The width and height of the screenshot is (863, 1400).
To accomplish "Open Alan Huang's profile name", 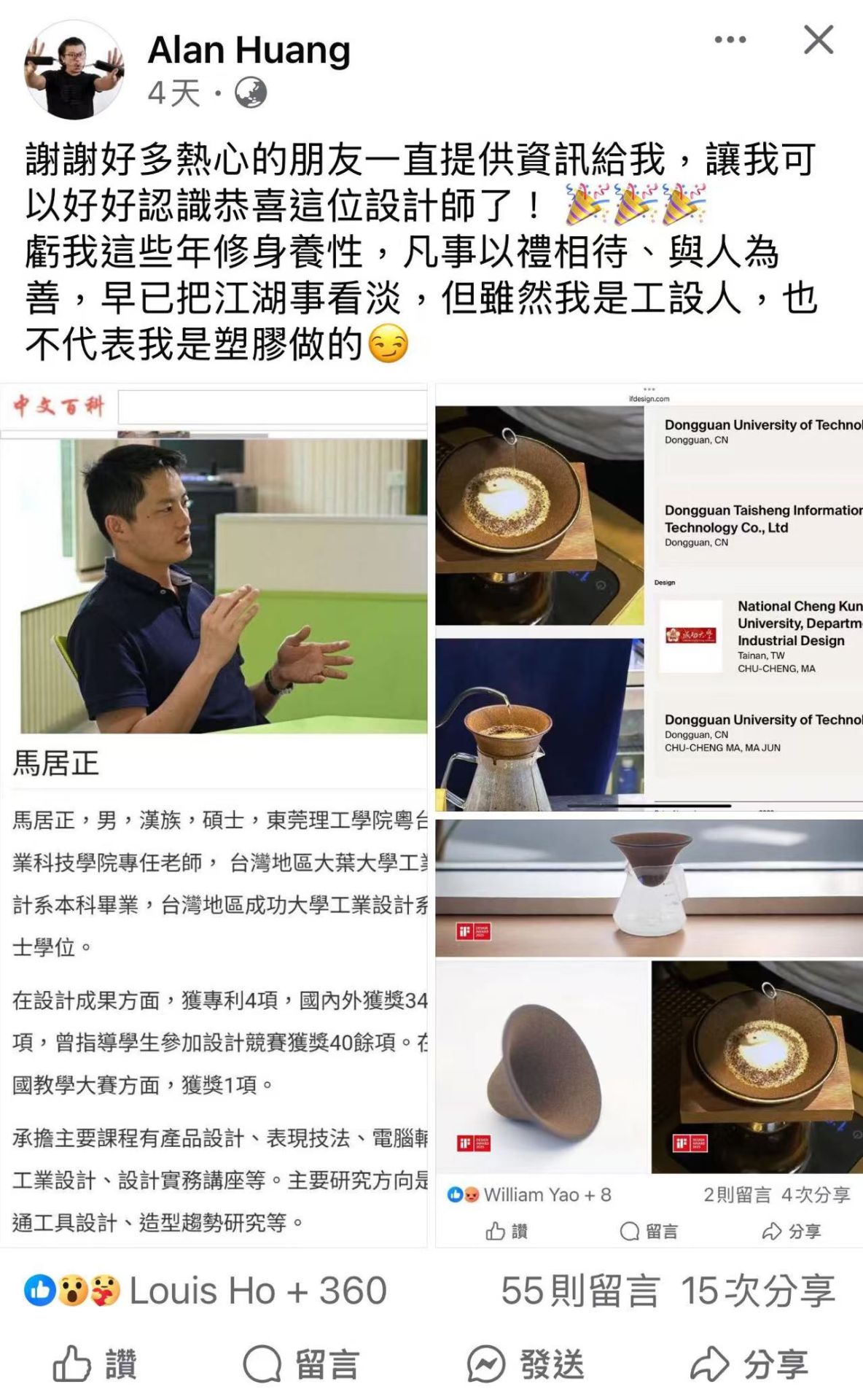I will 249,51.
